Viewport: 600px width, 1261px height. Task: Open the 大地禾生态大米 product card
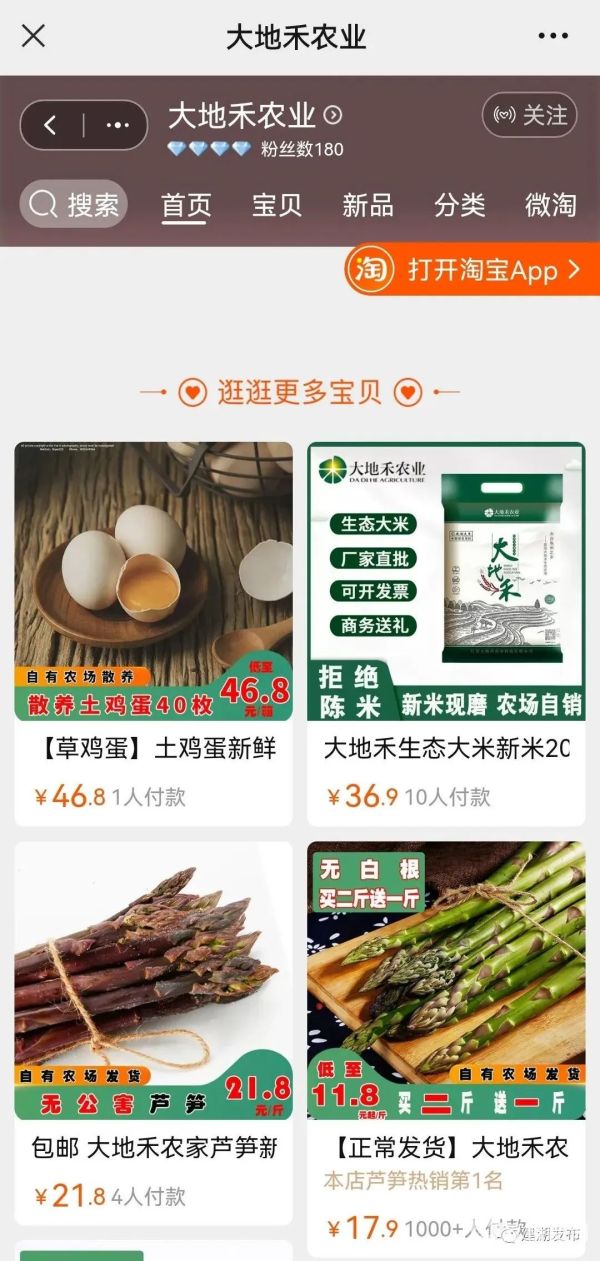click(446, 632)
